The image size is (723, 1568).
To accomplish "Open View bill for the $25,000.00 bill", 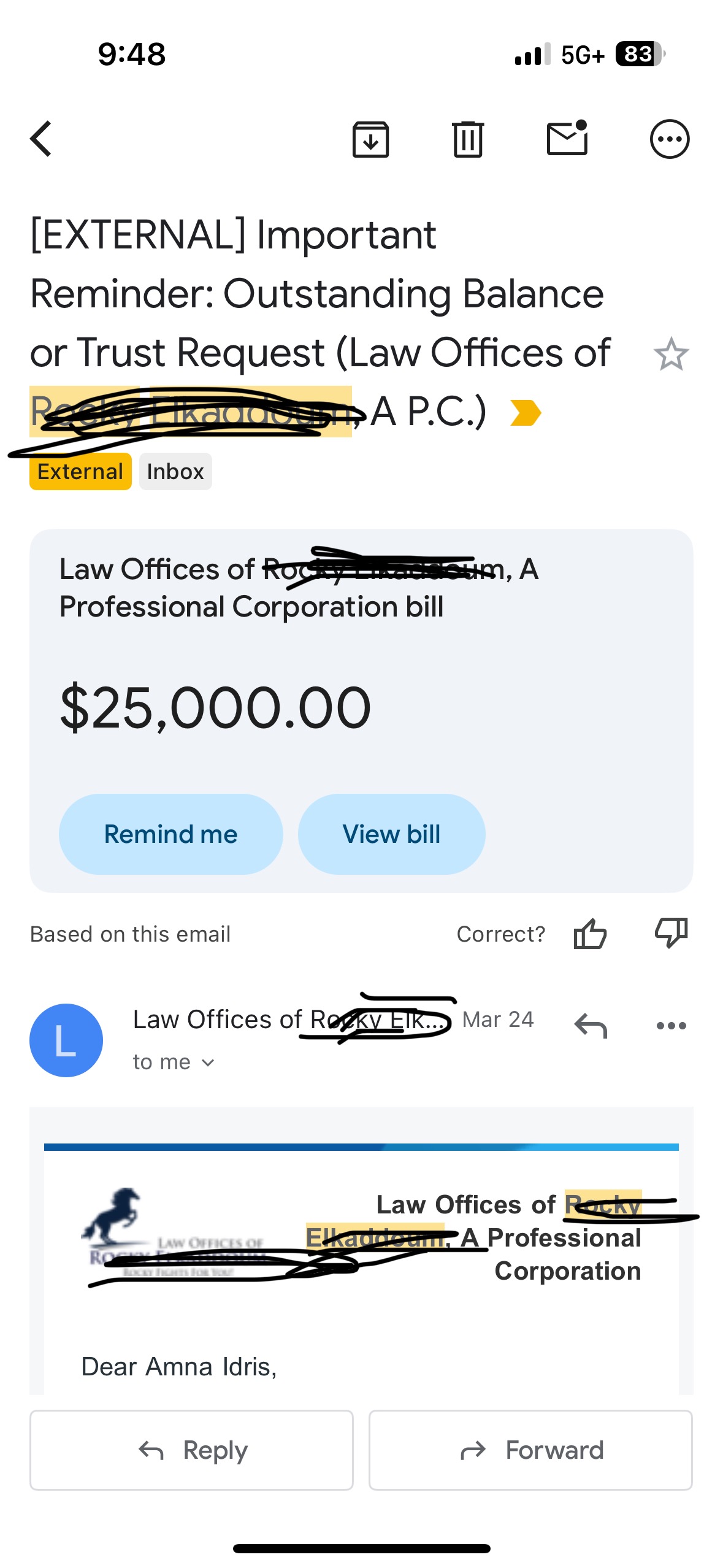I will tap(391, 834).
